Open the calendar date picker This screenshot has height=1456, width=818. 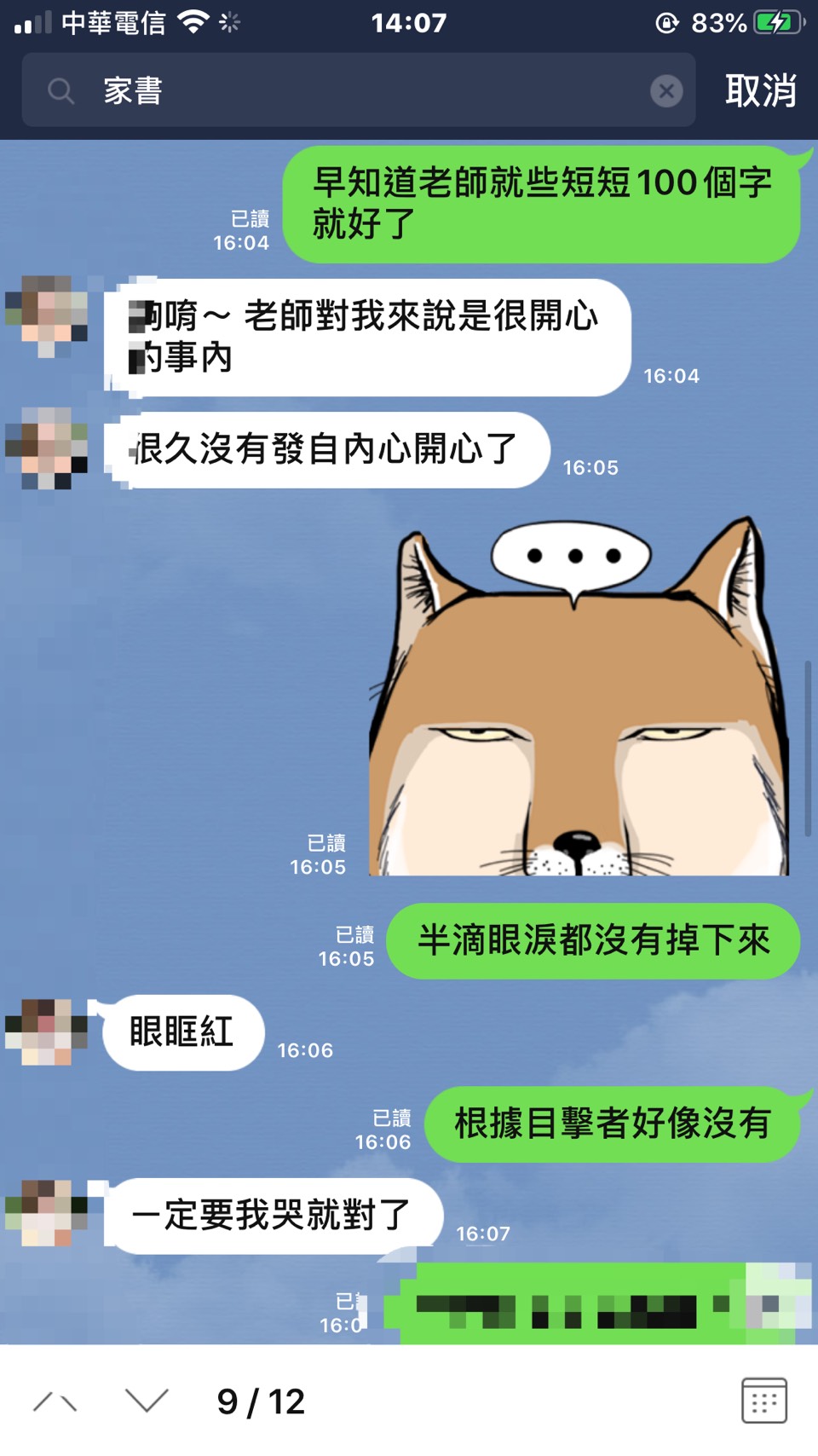763,1401
